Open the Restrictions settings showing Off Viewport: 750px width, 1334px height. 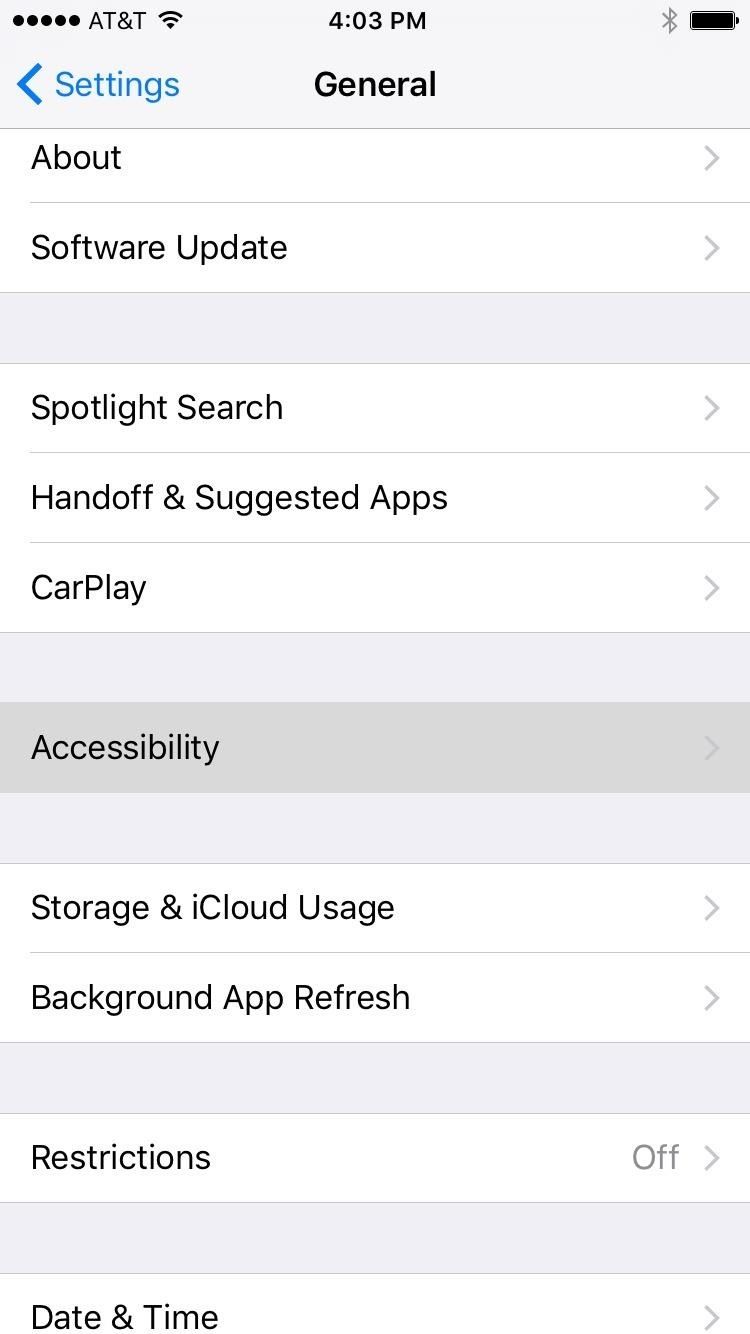click(375, 1157)
